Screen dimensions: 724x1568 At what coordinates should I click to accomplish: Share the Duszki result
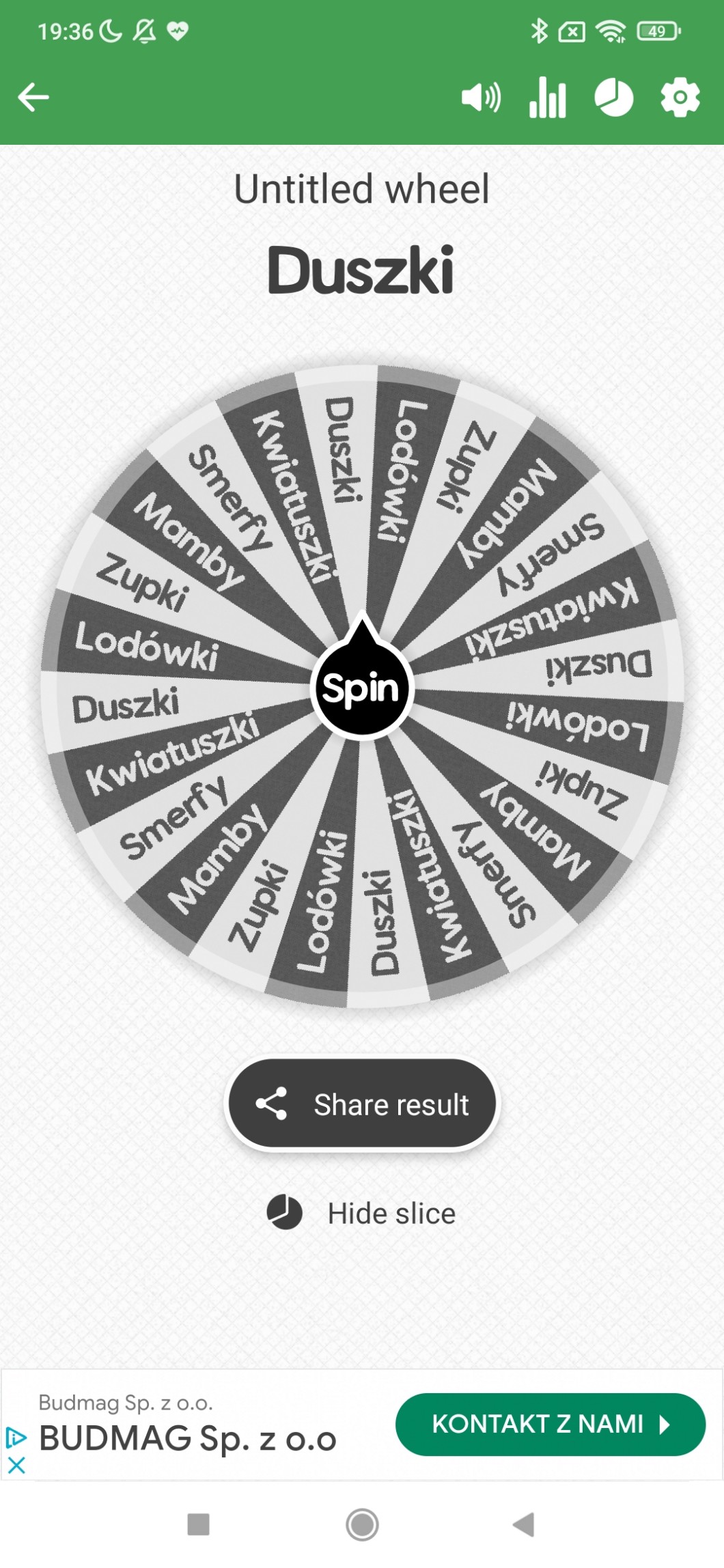[362, 1104]
